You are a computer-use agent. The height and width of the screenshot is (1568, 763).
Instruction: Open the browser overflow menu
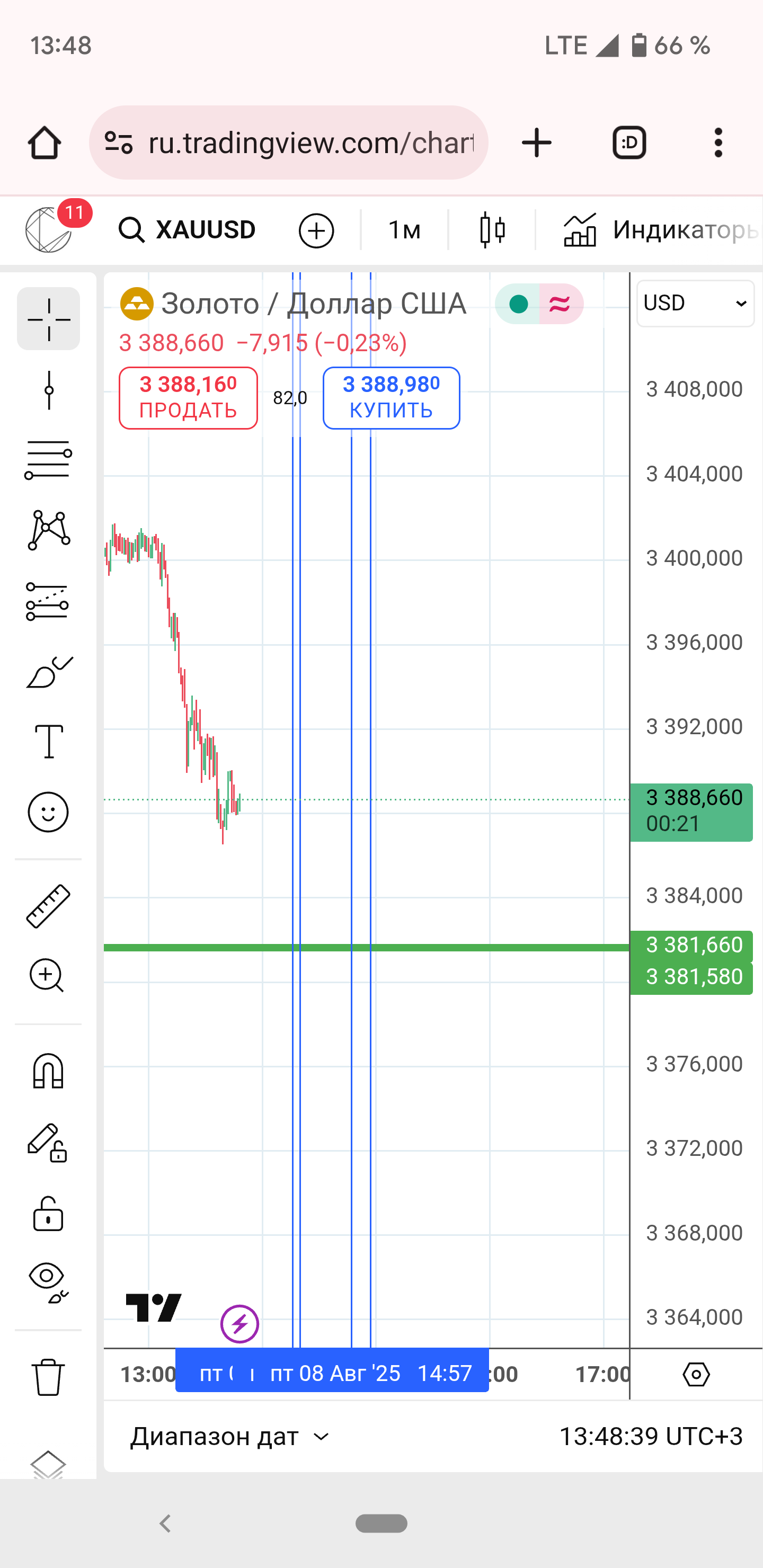[718, 142]
